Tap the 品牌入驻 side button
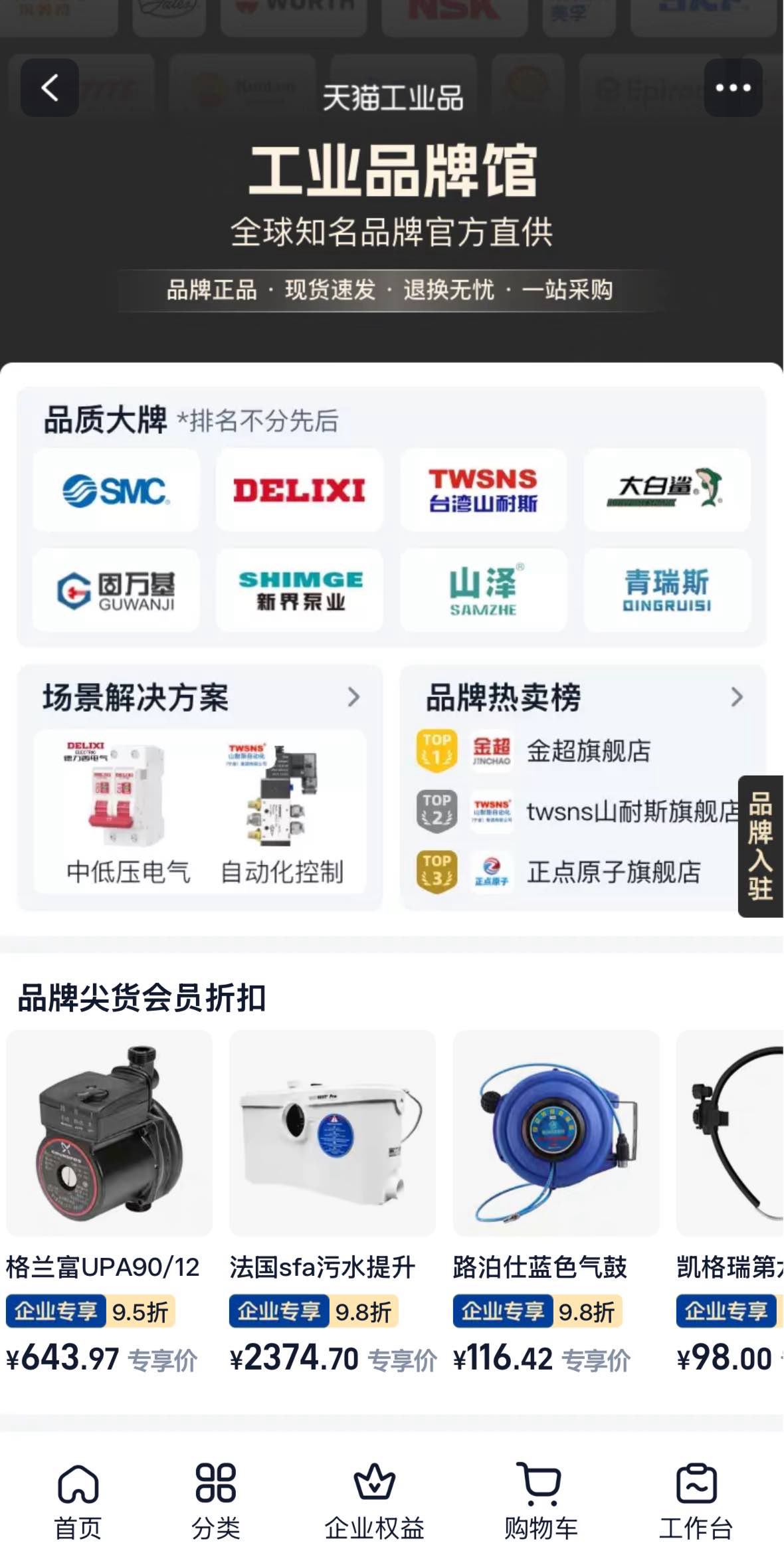Screen dimensions: 784x1557 [761, 846]
